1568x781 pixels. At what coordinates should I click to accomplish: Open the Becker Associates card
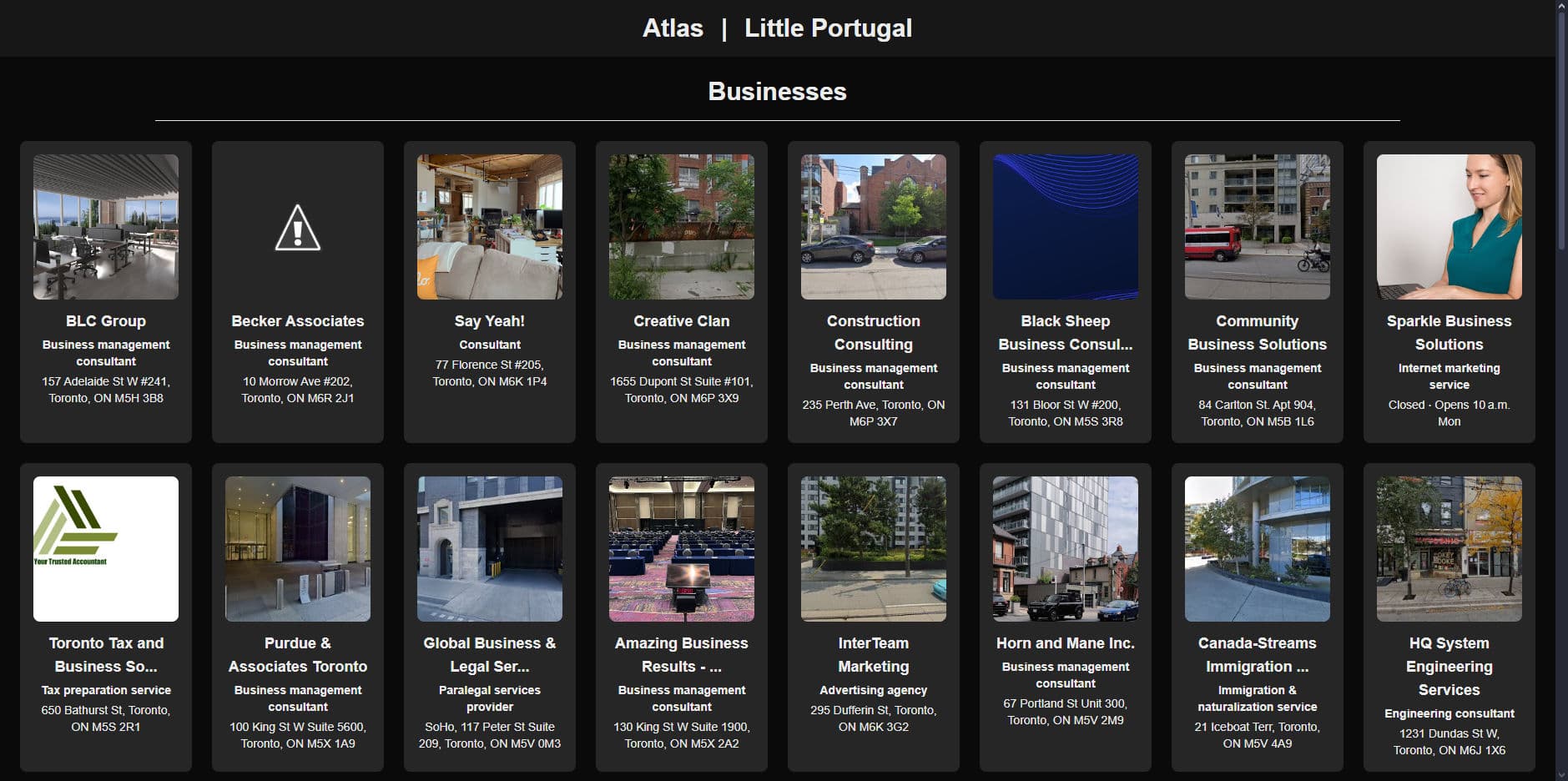pos(298,292)
